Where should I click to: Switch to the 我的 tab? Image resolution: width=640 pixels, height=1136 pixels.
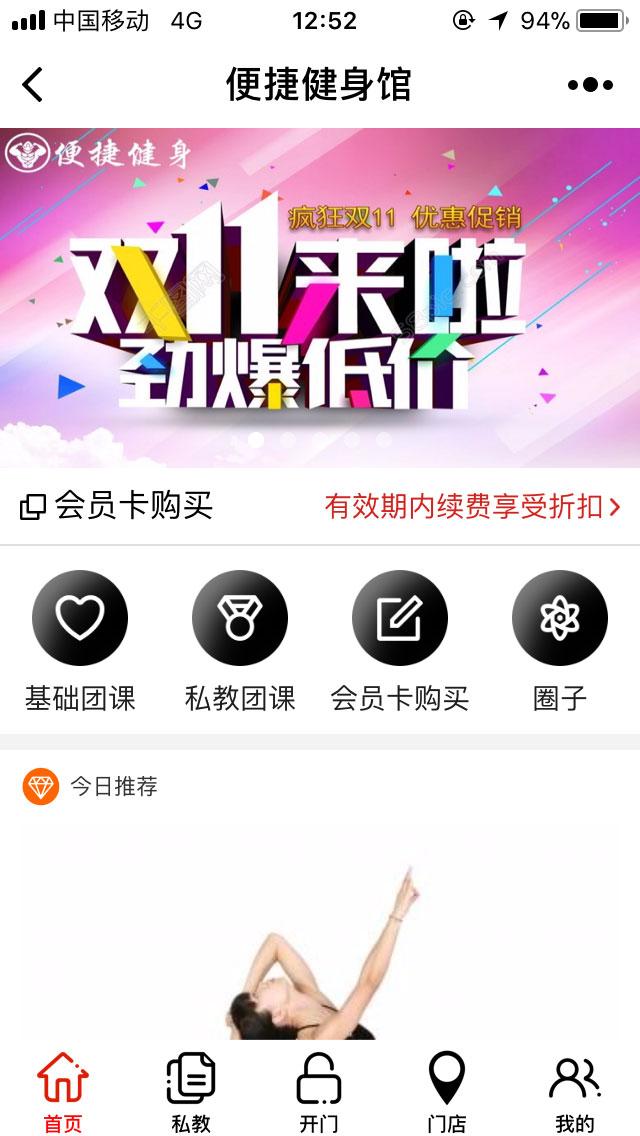(575, 1092)
